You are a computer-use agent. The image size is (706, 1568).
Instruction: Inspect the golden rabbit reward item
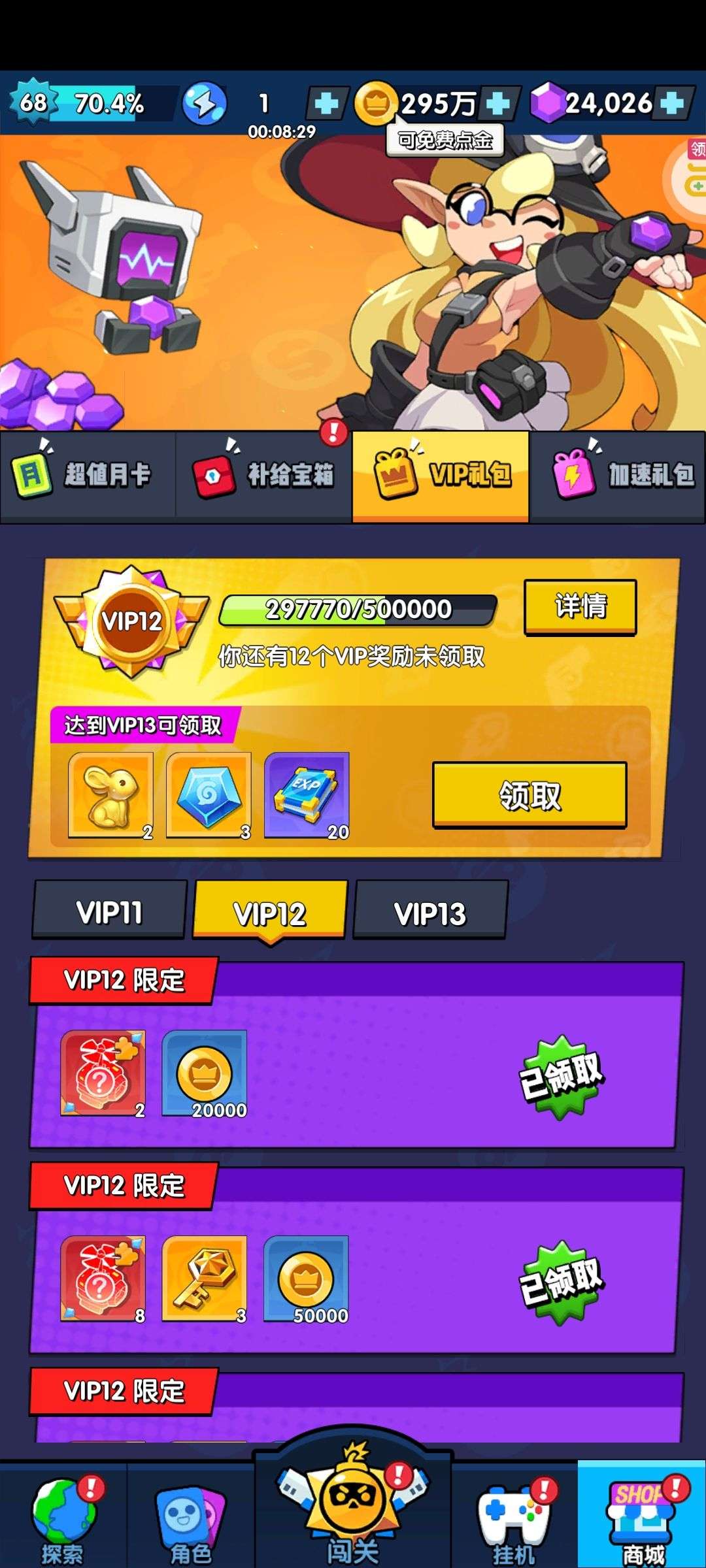click(111, 795)
